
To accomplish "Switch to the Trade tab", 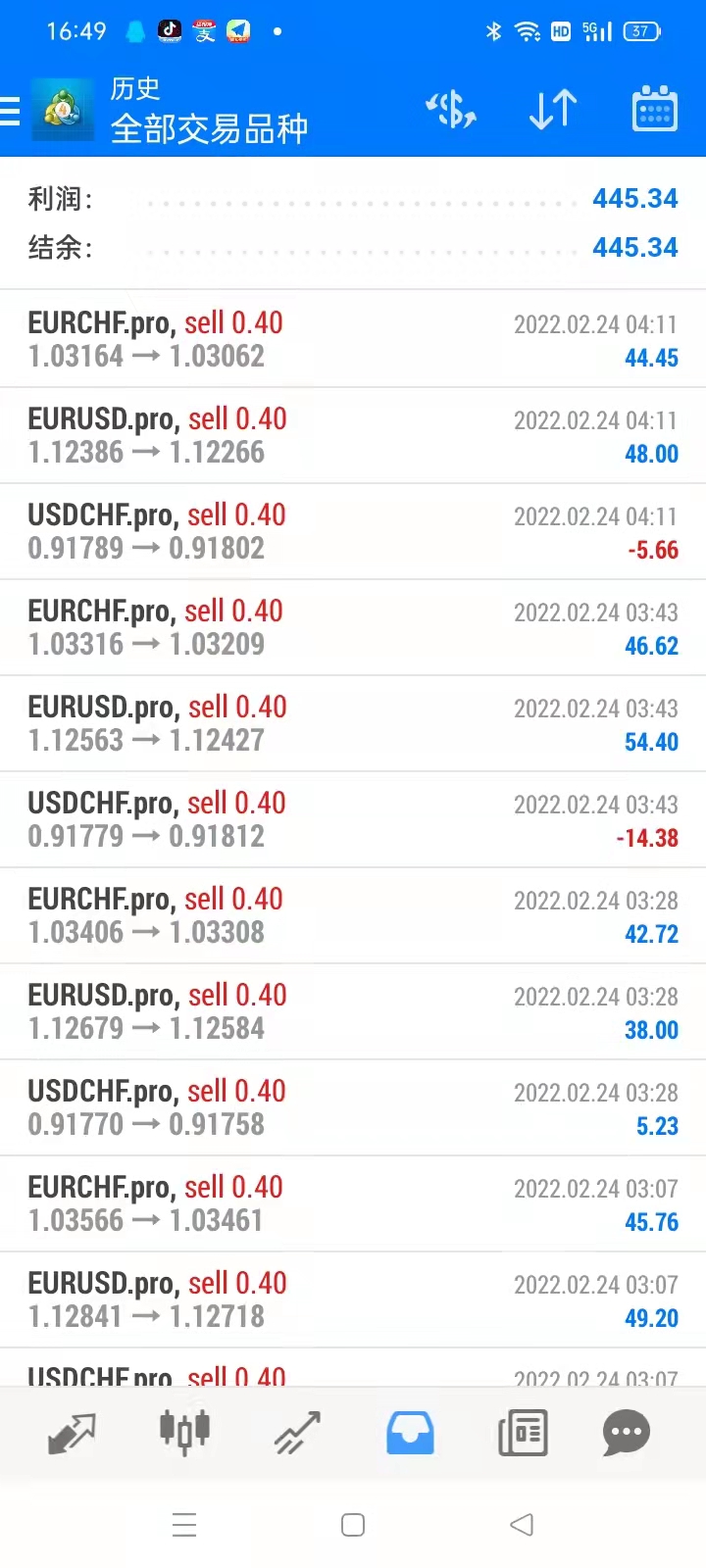I will point(297,1433).
